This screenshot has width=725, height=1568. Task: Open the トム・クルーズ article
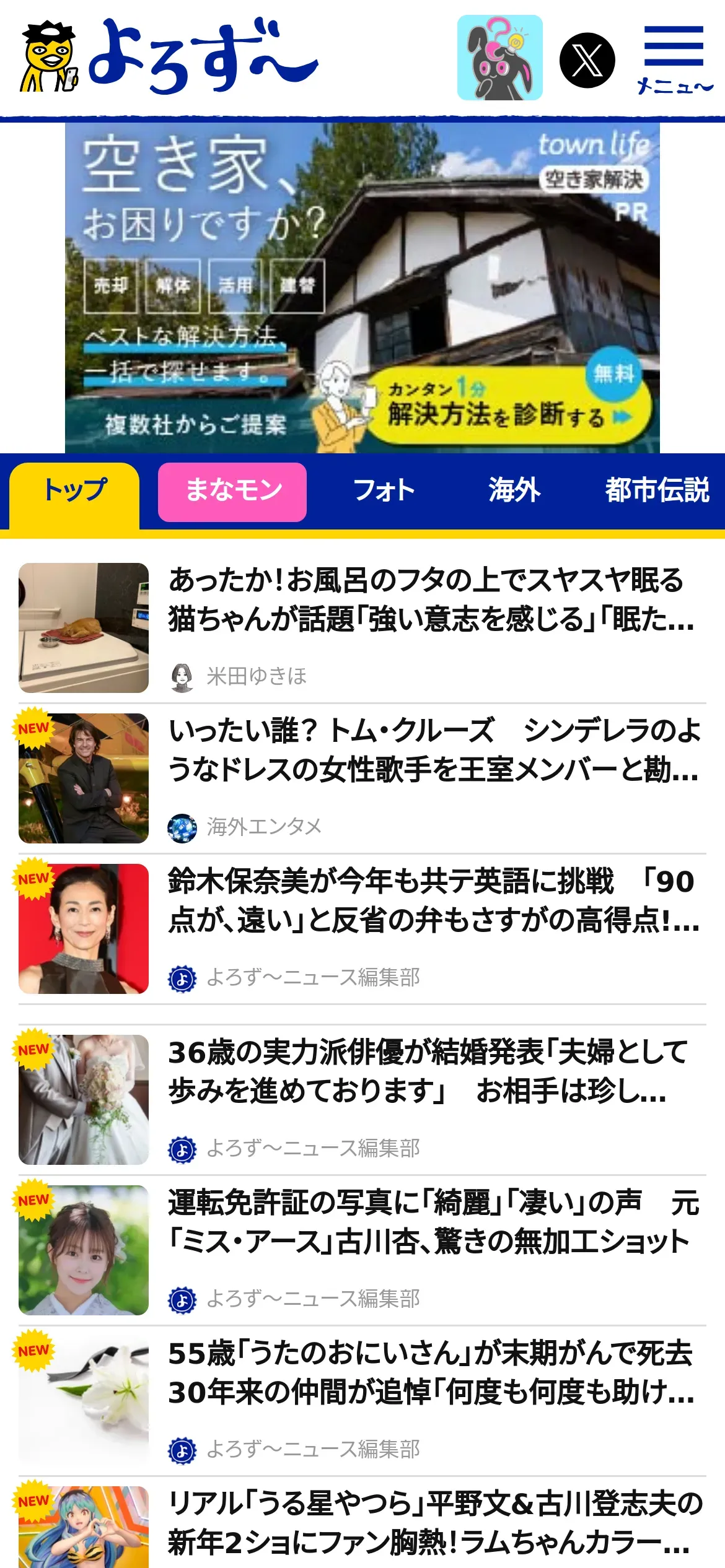coord(434,751)
